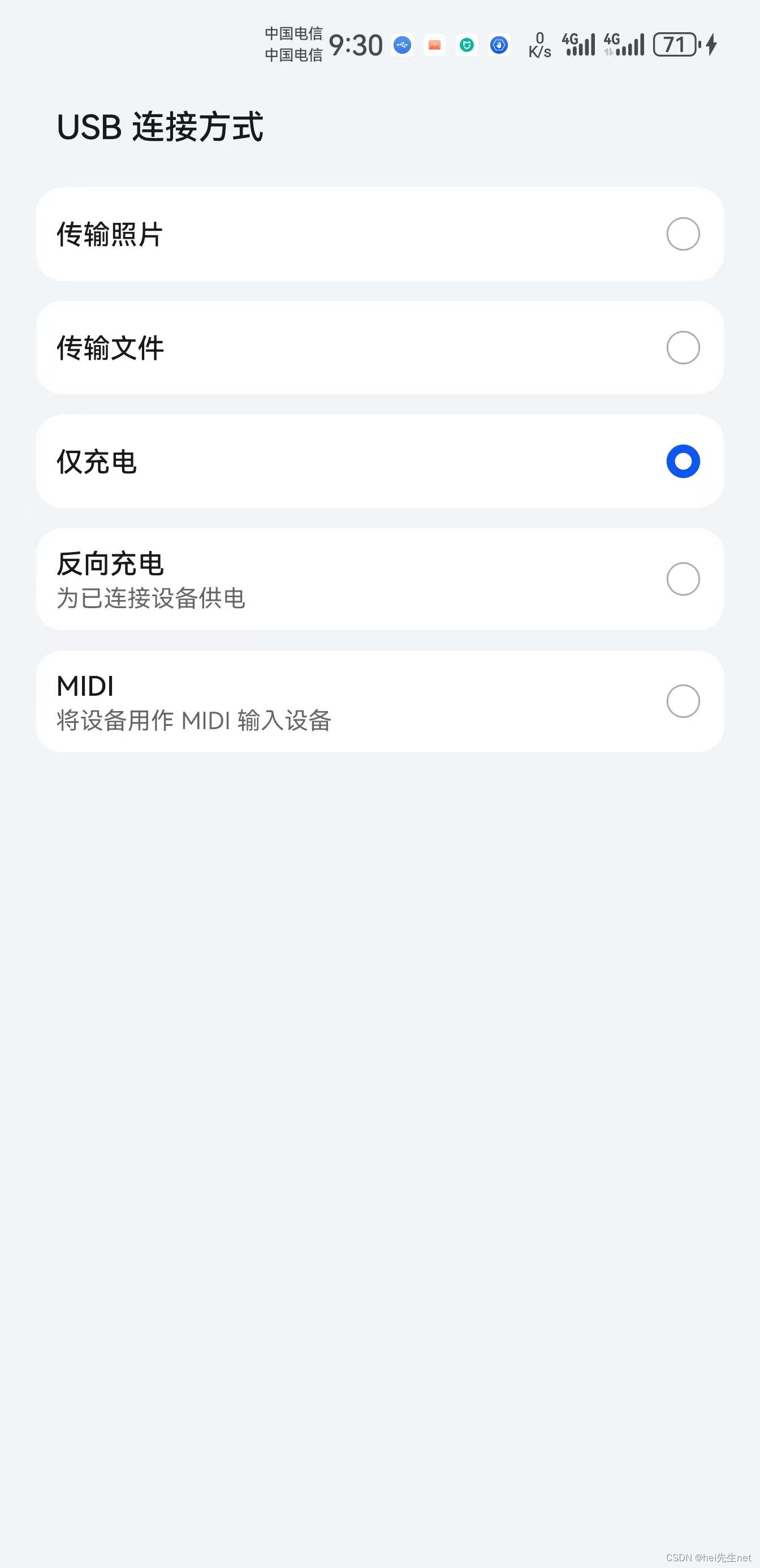Open the green shield security notification icon
This screenshot has width=760, height=1568.
pos(466,45)
